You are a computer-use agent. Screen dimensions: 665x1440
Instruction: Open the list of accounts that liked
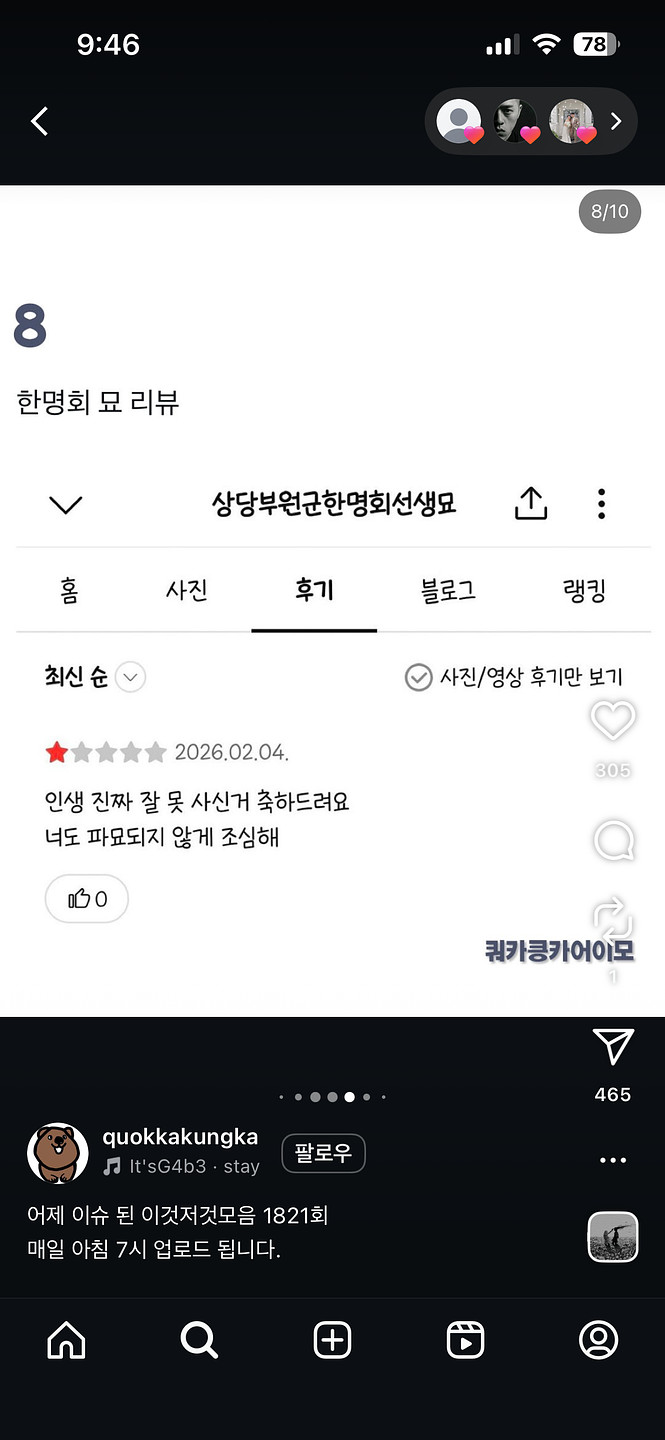(531, 122)
